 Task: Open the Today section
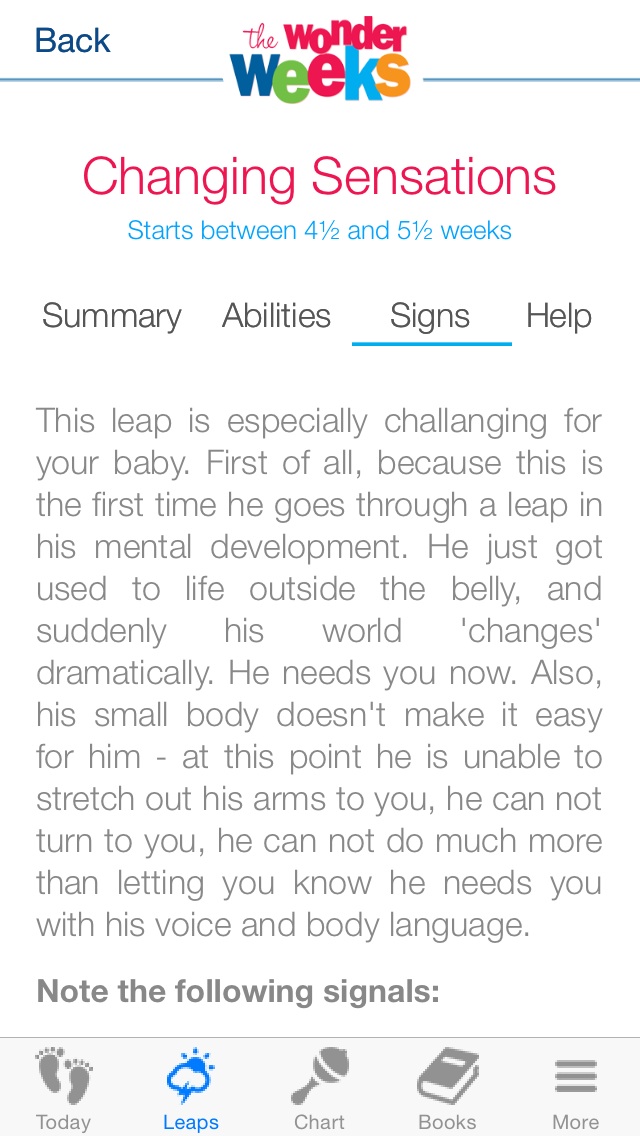[64, 1088]
